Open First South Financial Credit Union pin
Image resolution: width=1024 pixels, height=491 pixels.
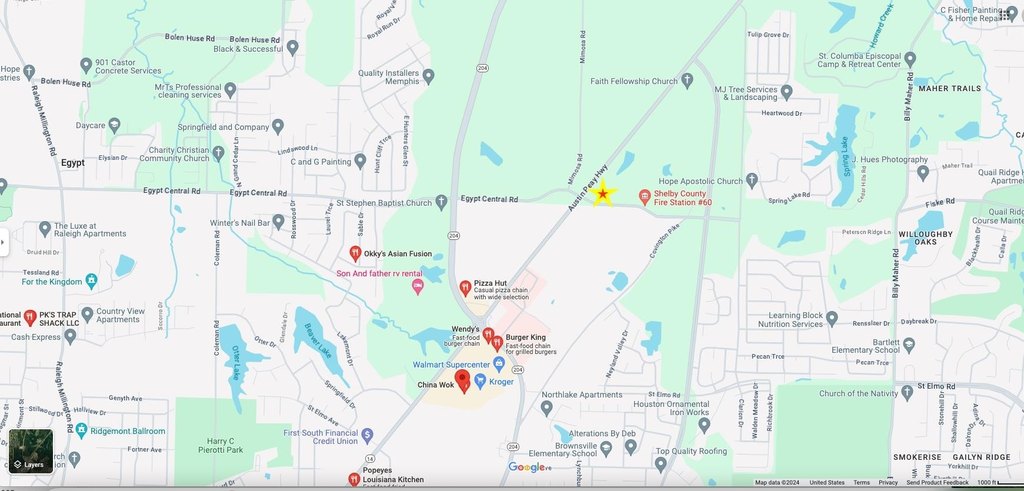[x=367, y=434]
